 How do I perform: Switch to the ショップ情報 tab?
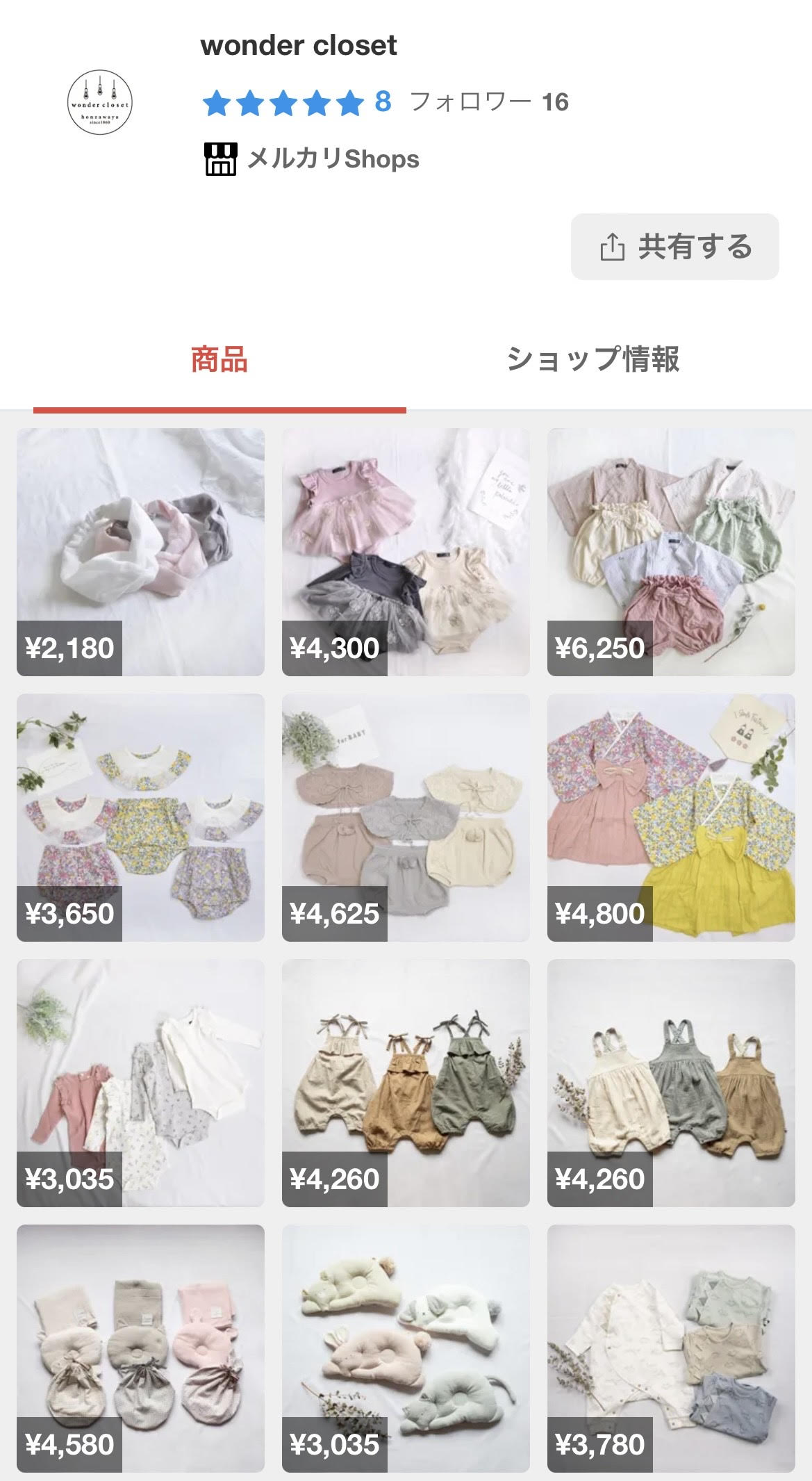(x=593, y=360)
